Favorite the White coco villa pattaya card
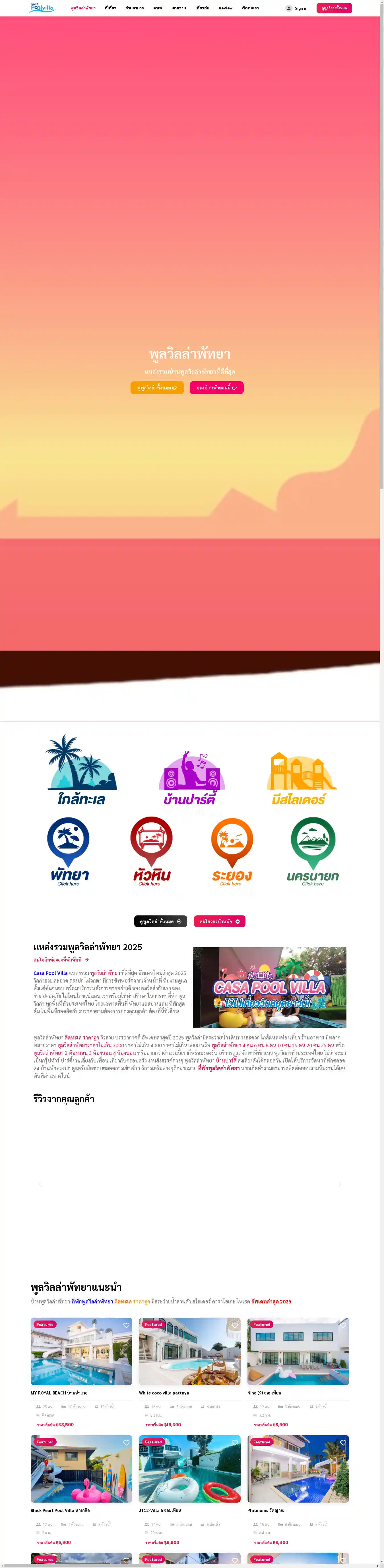Viewport: 384px width, 1568px height. pyautogui.click(x=234, y=1325)
